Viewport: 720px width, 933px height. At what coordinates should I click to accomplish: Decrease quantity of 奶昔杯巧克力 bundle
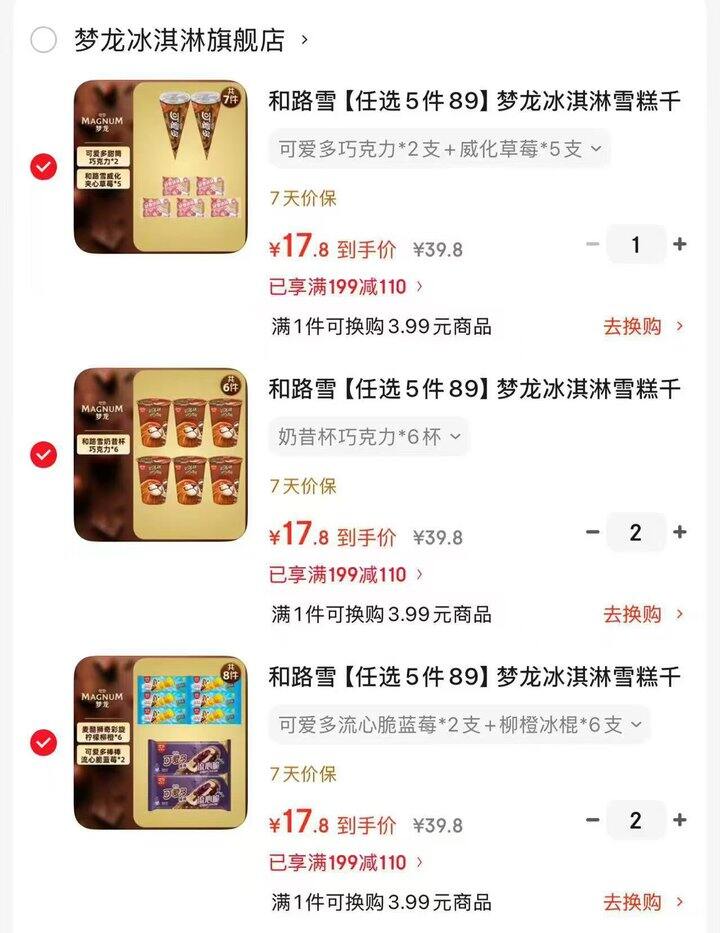point(593,532)
